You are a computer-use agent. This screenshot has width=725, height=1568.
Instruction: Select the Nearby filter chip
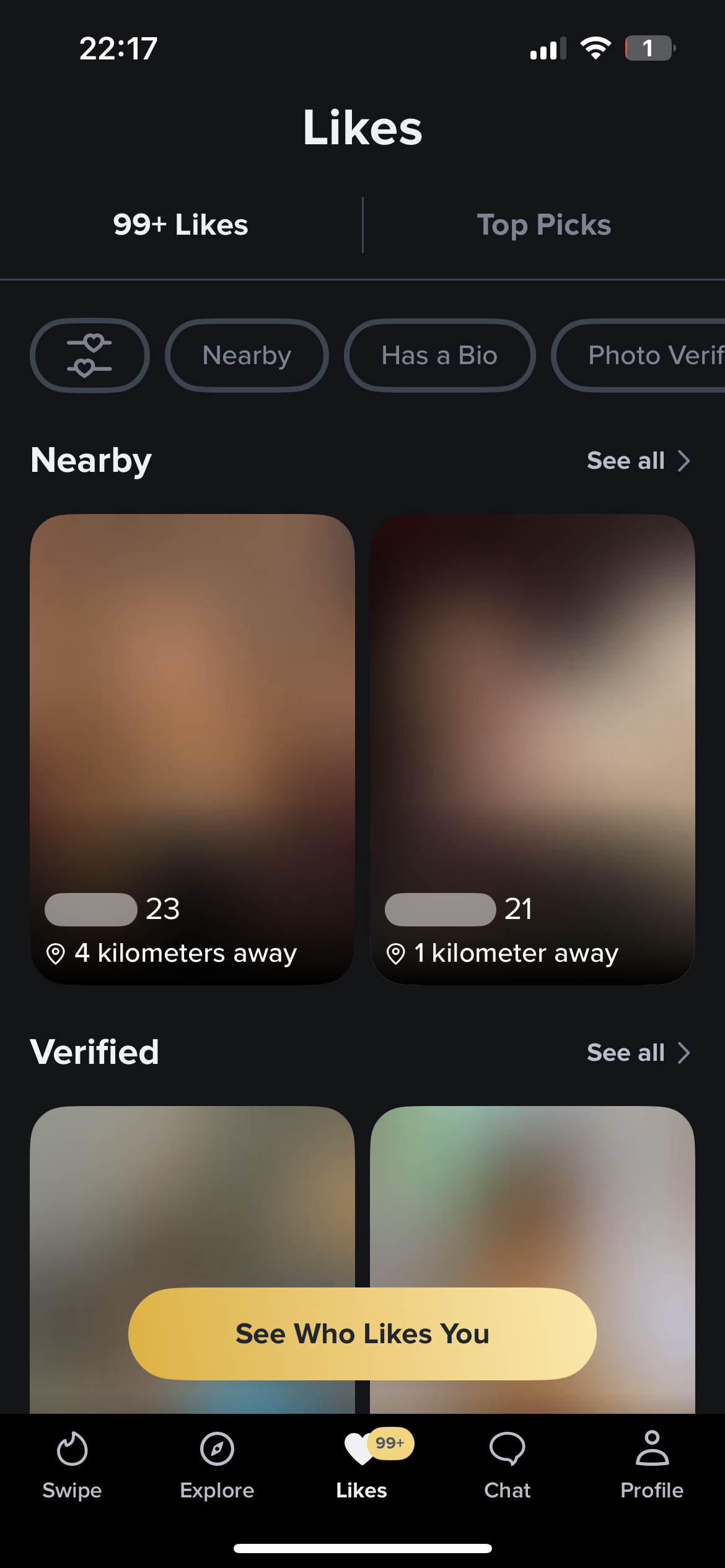247,355
